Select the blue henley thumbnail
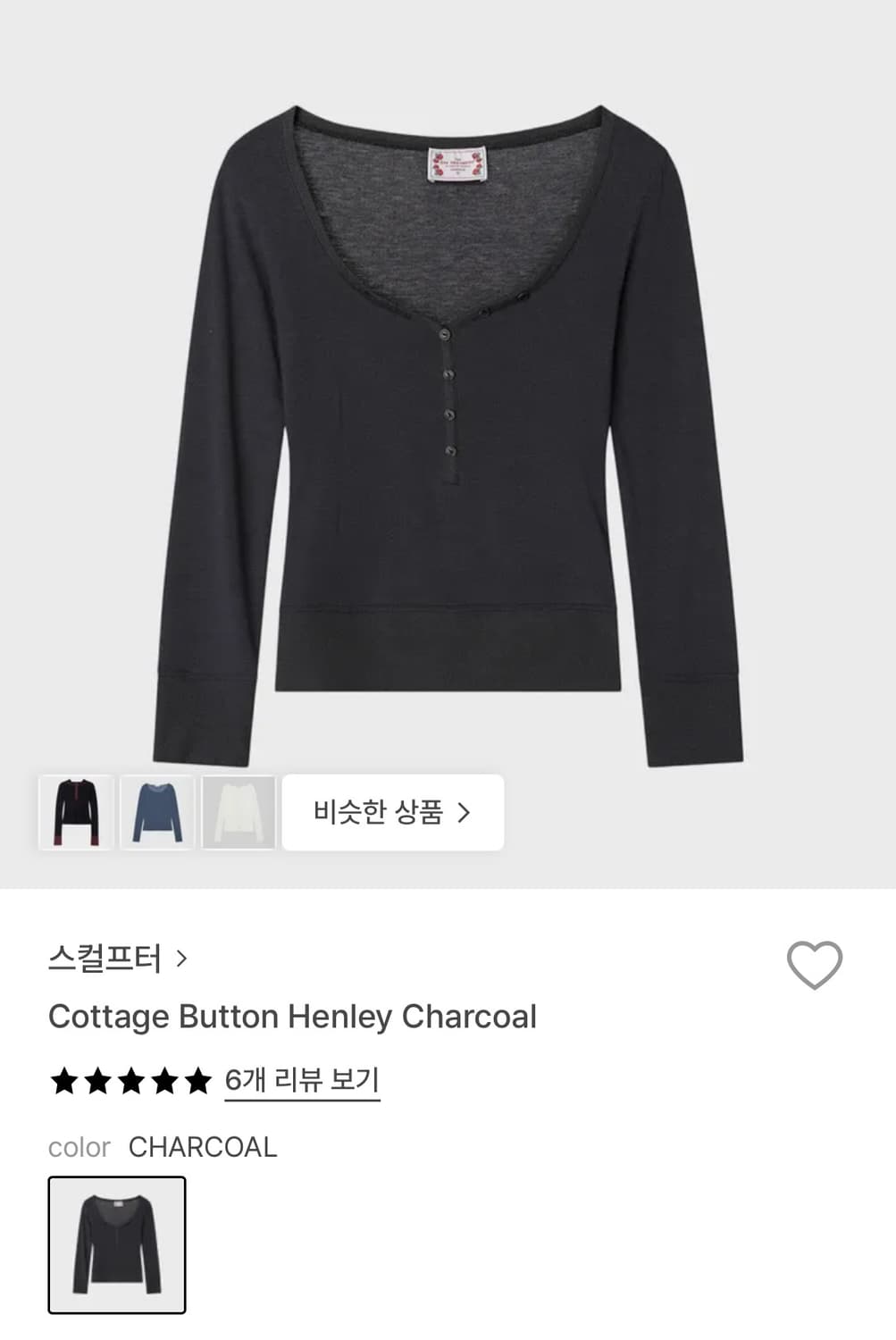 pos(156,813)
